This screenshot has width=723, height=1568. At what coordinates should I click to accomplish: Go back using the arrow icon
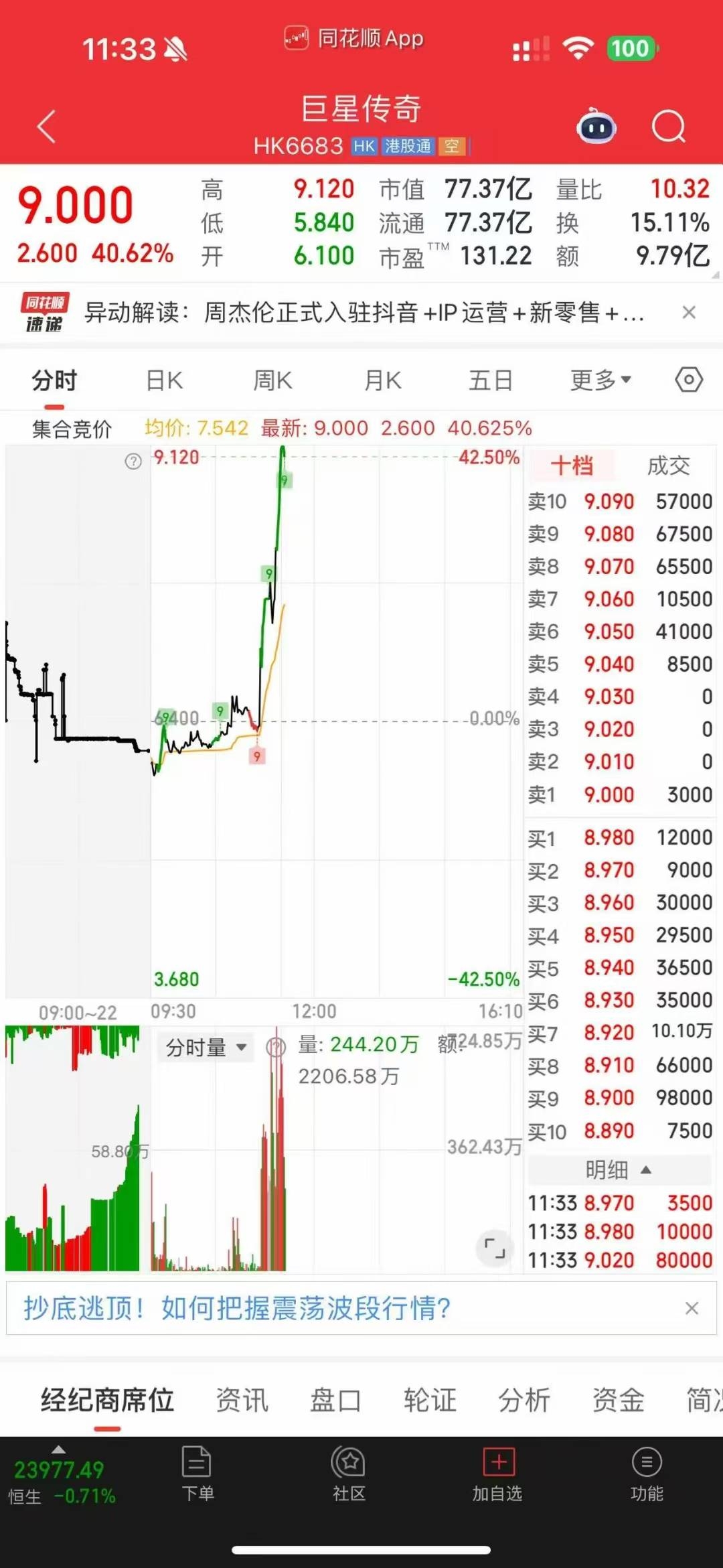pos(46,126)
